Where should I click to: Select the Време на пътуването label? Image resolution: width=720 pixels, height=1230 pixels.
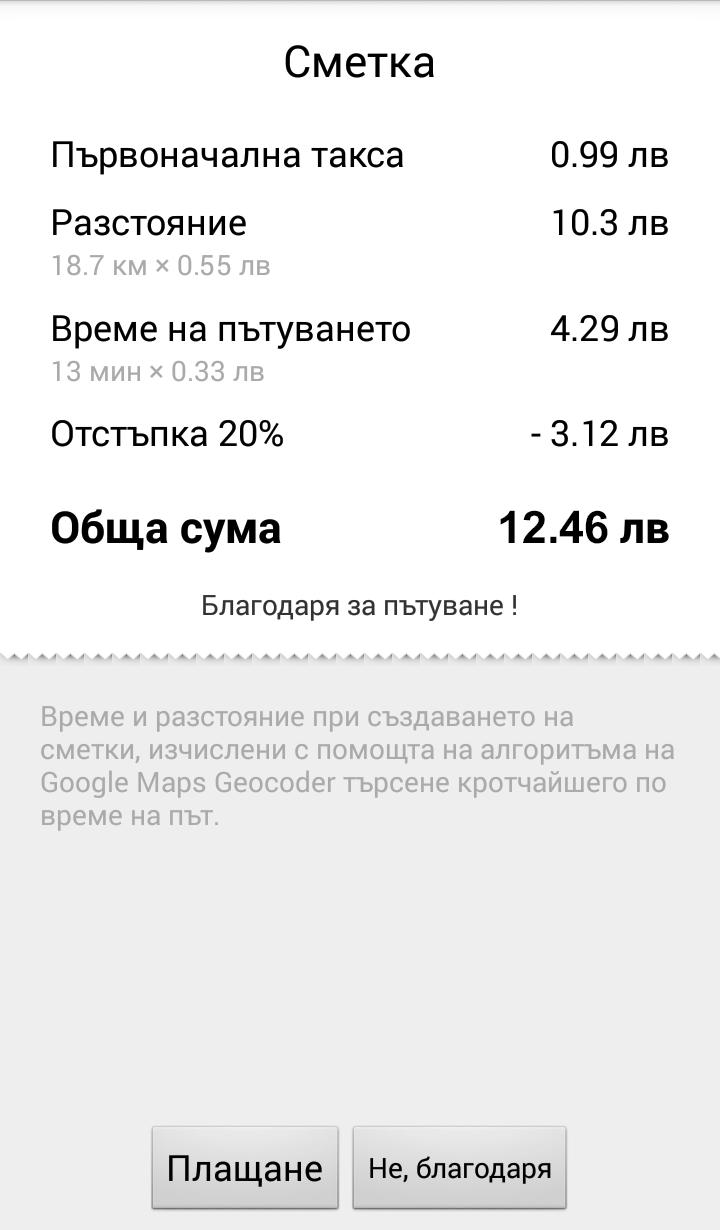coord(229,329)
